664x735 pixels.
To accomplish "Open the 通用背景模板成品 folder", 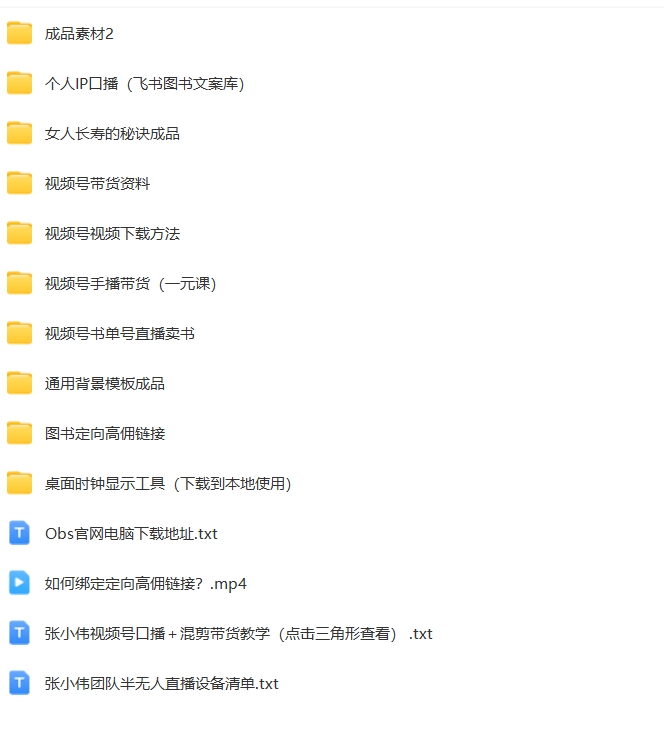I will pyautogui.click(x=104, y=384).
